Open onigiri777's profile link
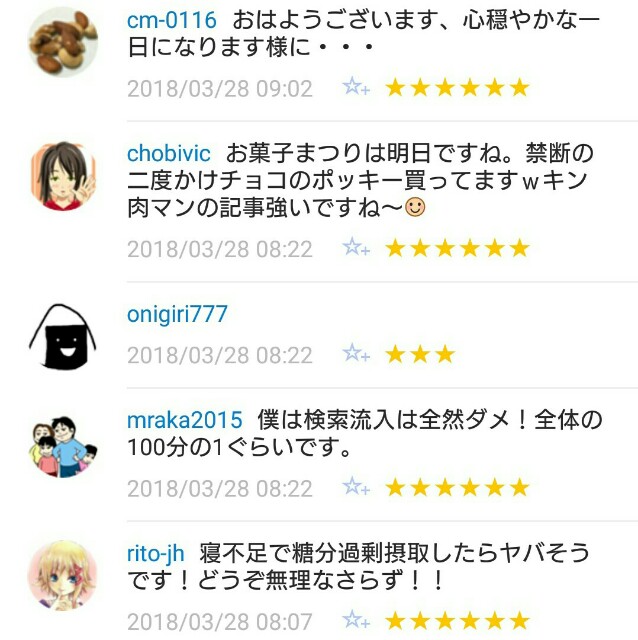The width and height of the screenshot is (638, 640). tap(177, 314)
